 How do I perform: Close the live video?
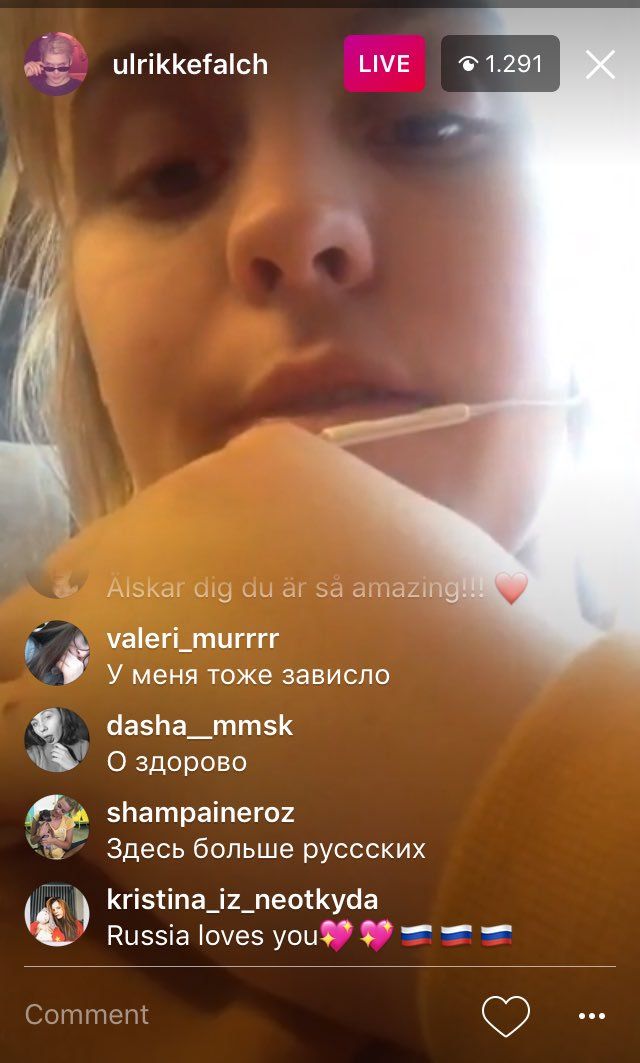click(600, 64)
